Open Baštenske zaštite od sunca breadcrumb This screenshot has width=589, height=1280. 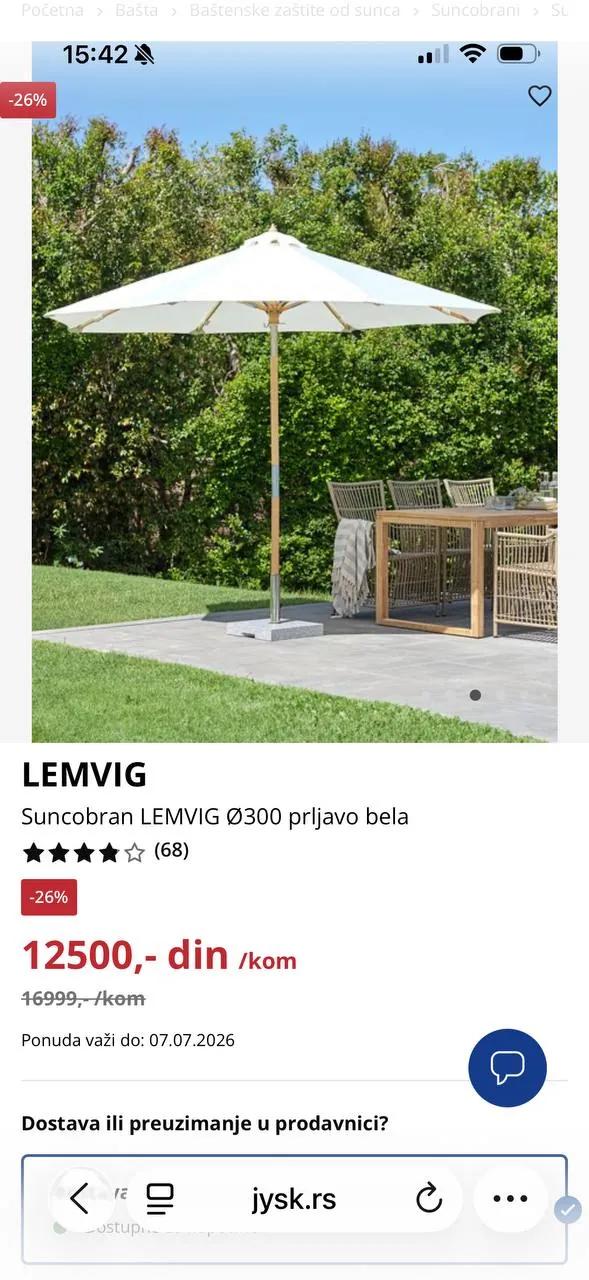[x=295, y=11]
